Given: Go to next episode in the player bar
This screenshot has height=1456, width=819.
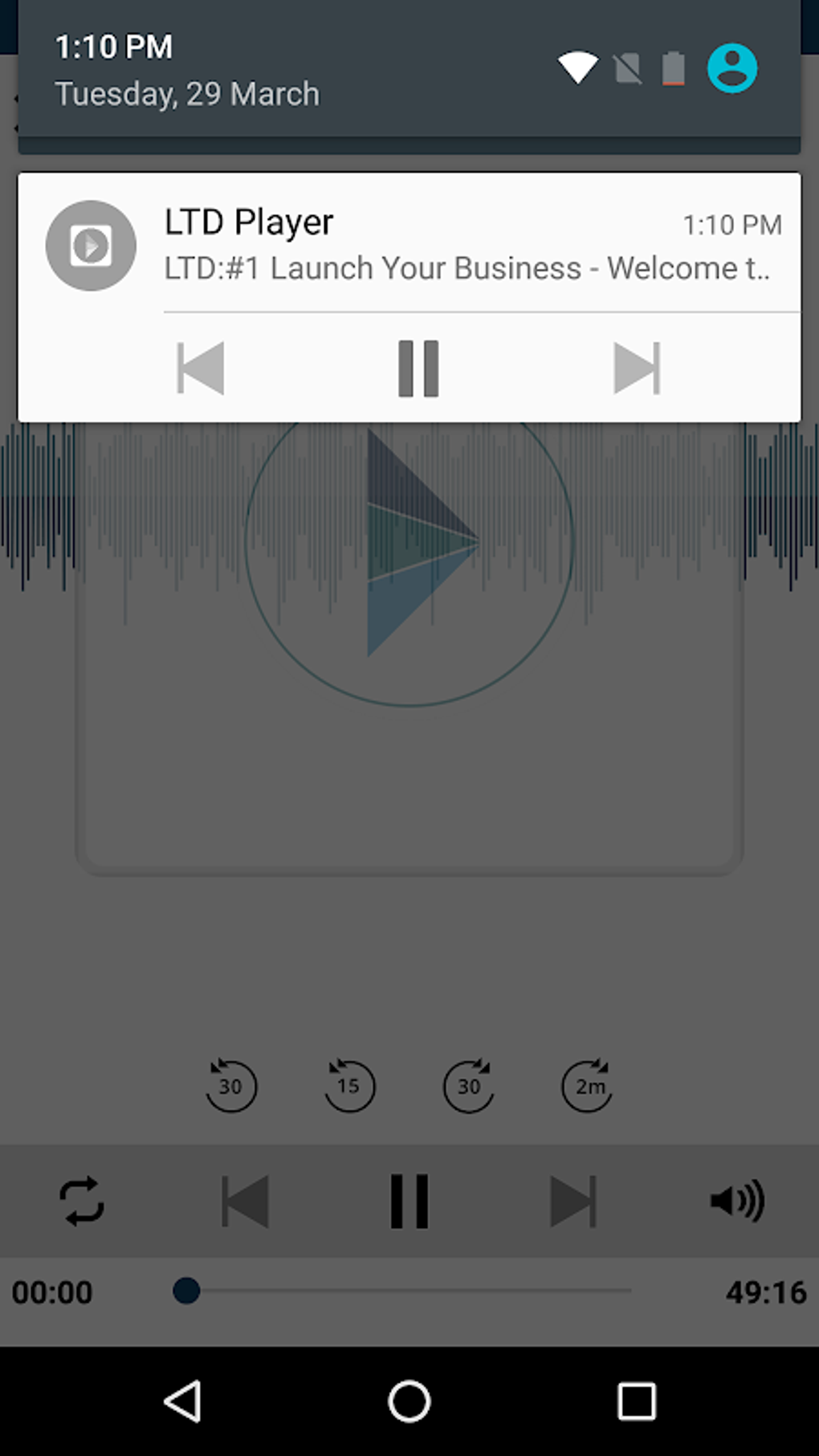Looking at the screenshot, I should (x=573, y=1201).
